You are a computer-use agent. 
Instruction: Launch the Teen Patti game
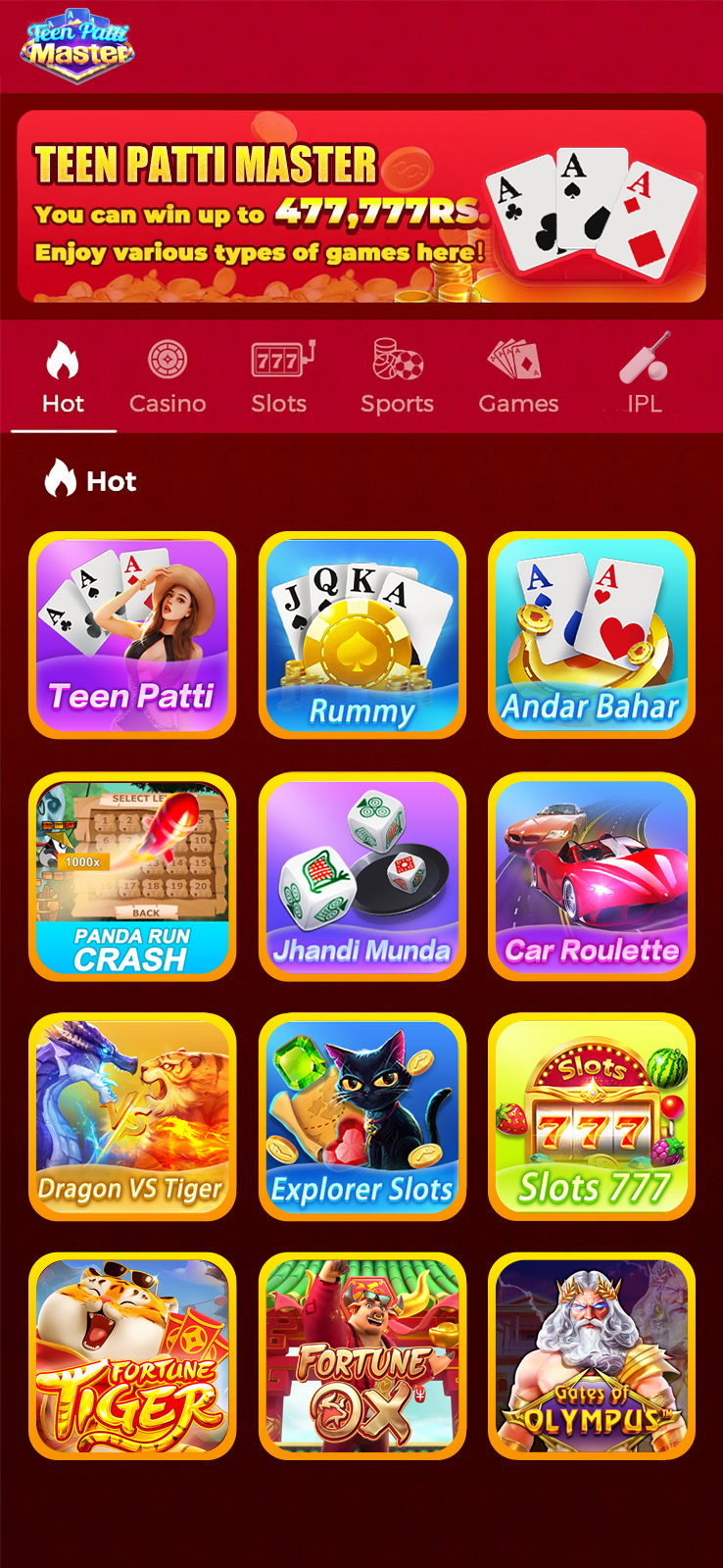pyautogui.click(x=132, y=635)
